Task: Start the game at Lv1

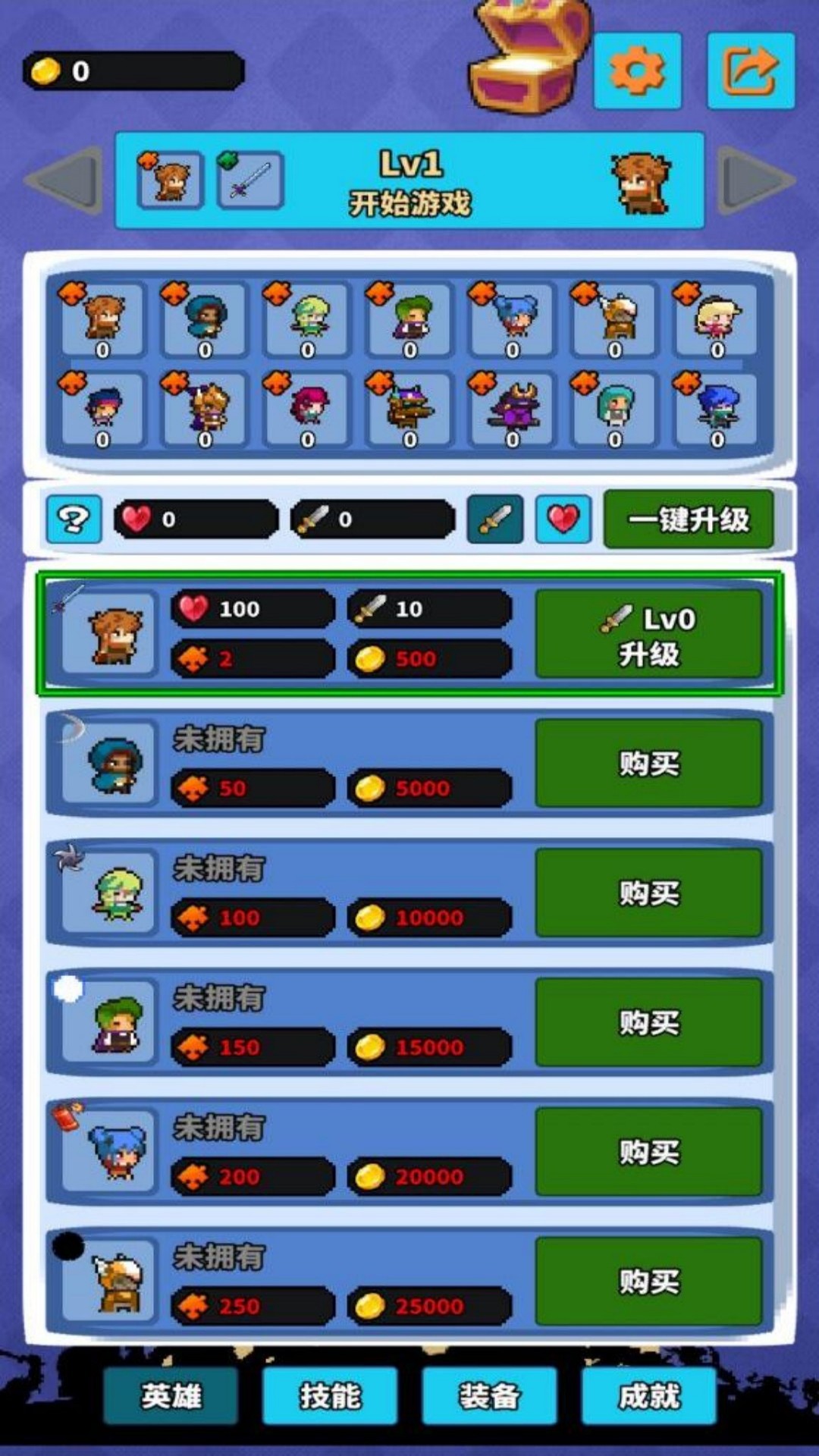Action: [x=409, y=180]
